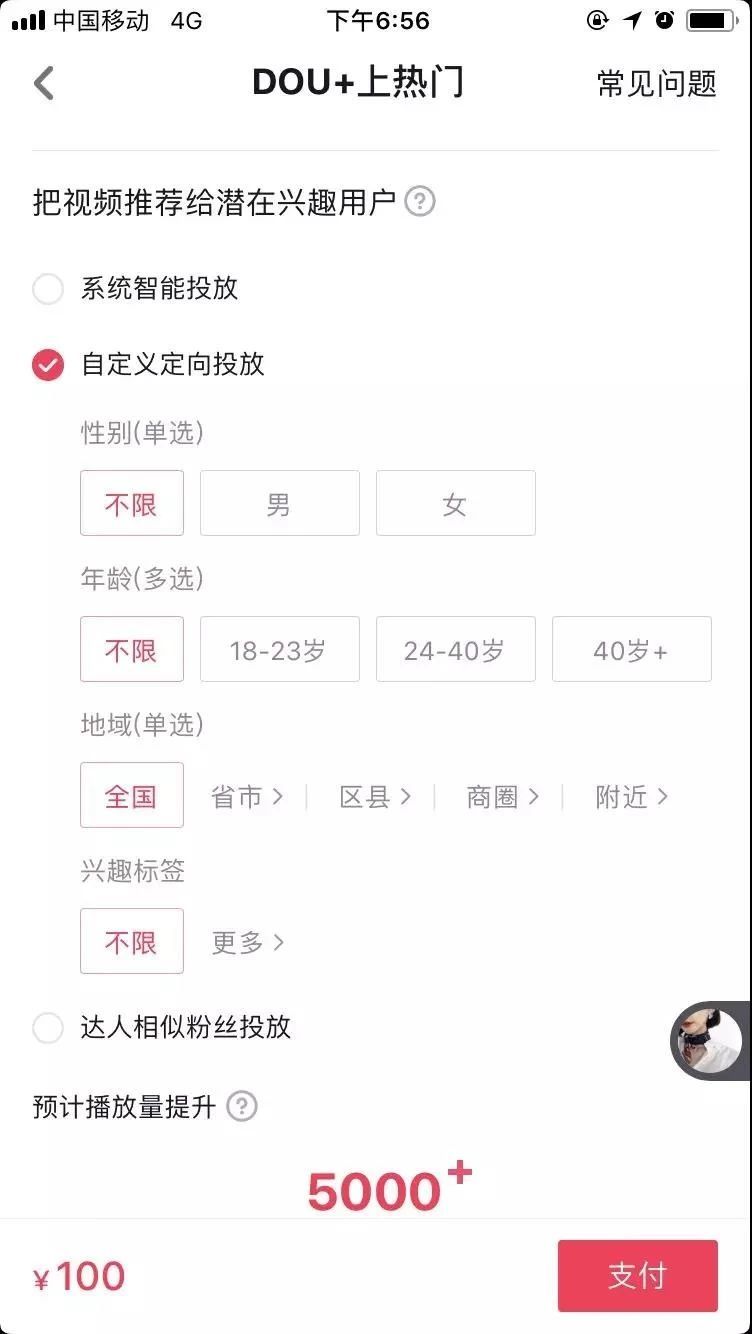Viewport: 752px width, 1334px height.
Task: Open 附近 region picker
Action: 631,796
